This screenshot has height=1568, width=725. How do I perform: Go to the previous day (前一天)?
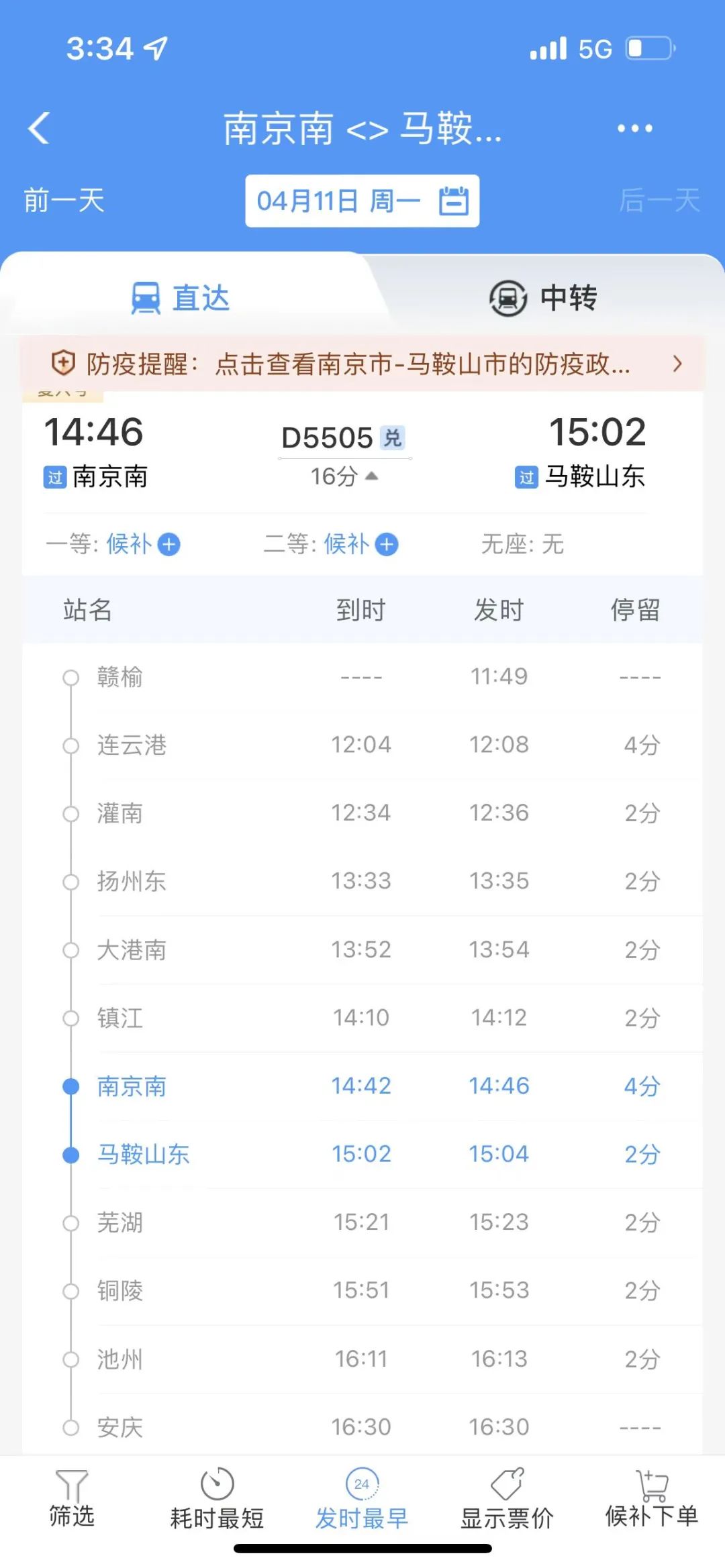(64, 201)
